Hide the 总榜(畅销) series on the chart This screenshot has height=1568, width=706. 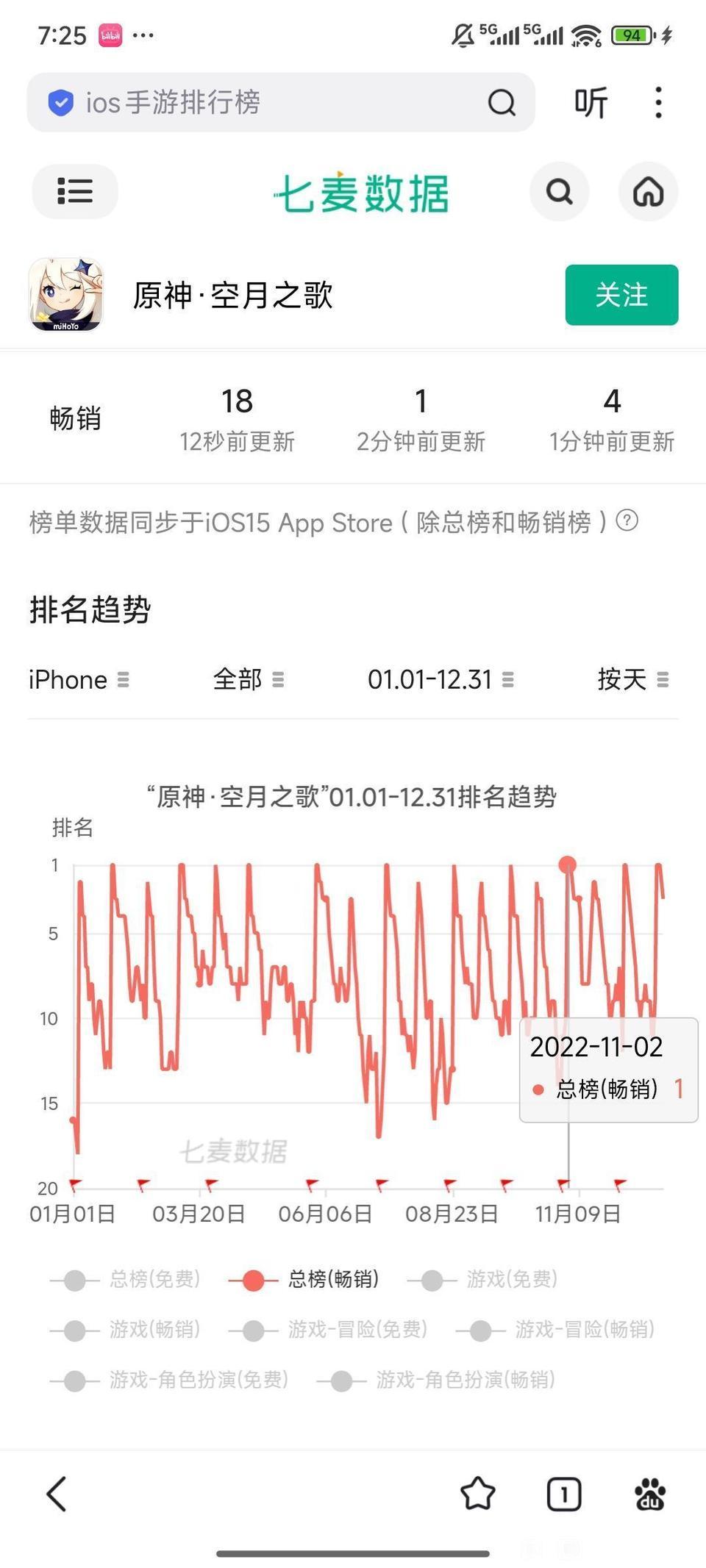pos(304,1280)
